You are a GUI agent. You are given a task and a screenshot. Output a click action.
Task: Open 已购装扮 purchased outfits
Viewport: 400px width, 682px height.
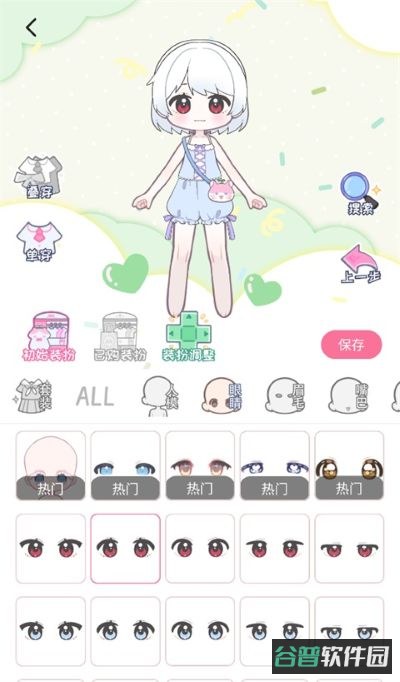tap(120, 336)
